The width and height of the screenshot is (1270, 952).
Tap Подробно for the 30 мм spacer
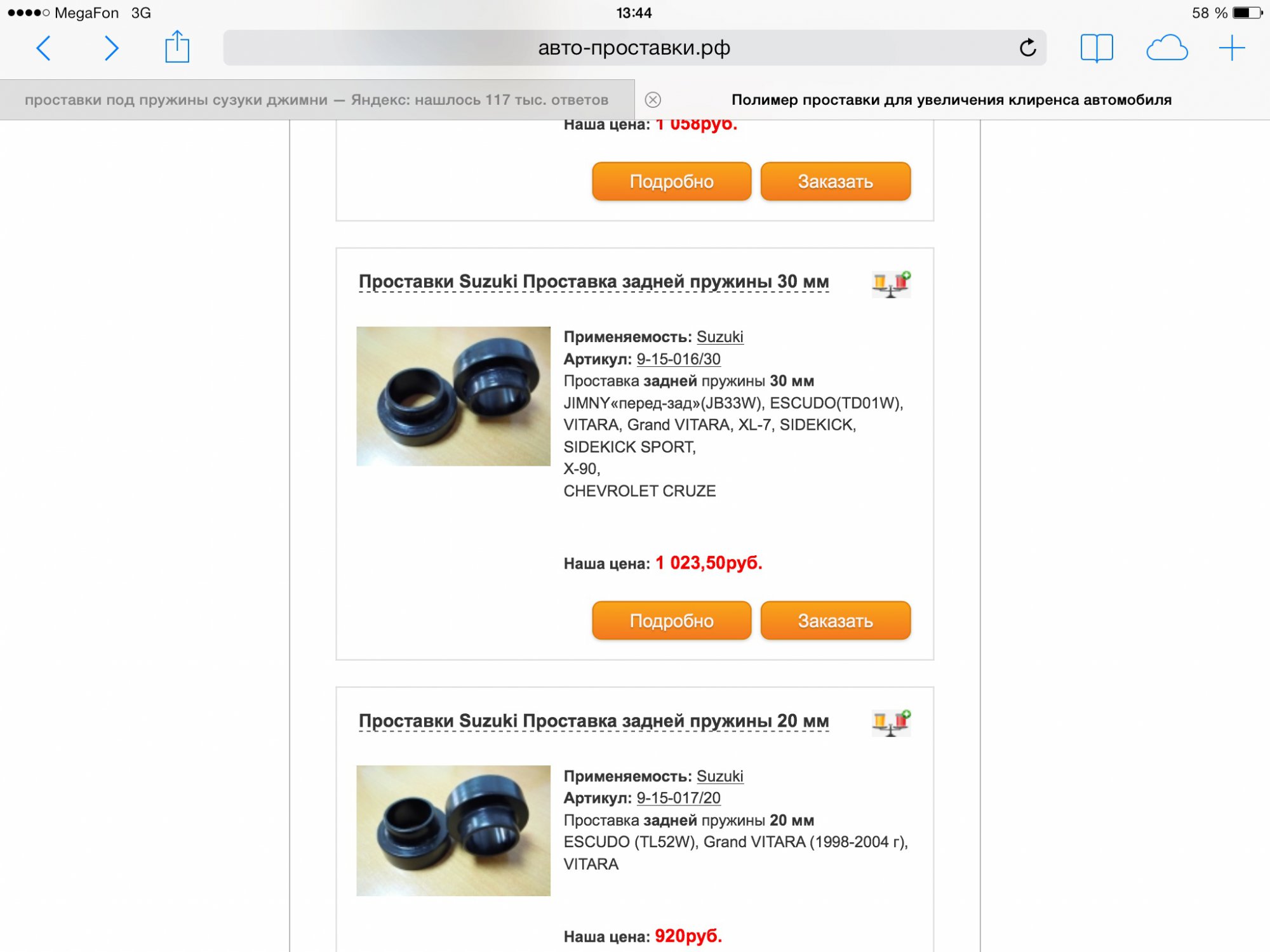coord(671,621)
